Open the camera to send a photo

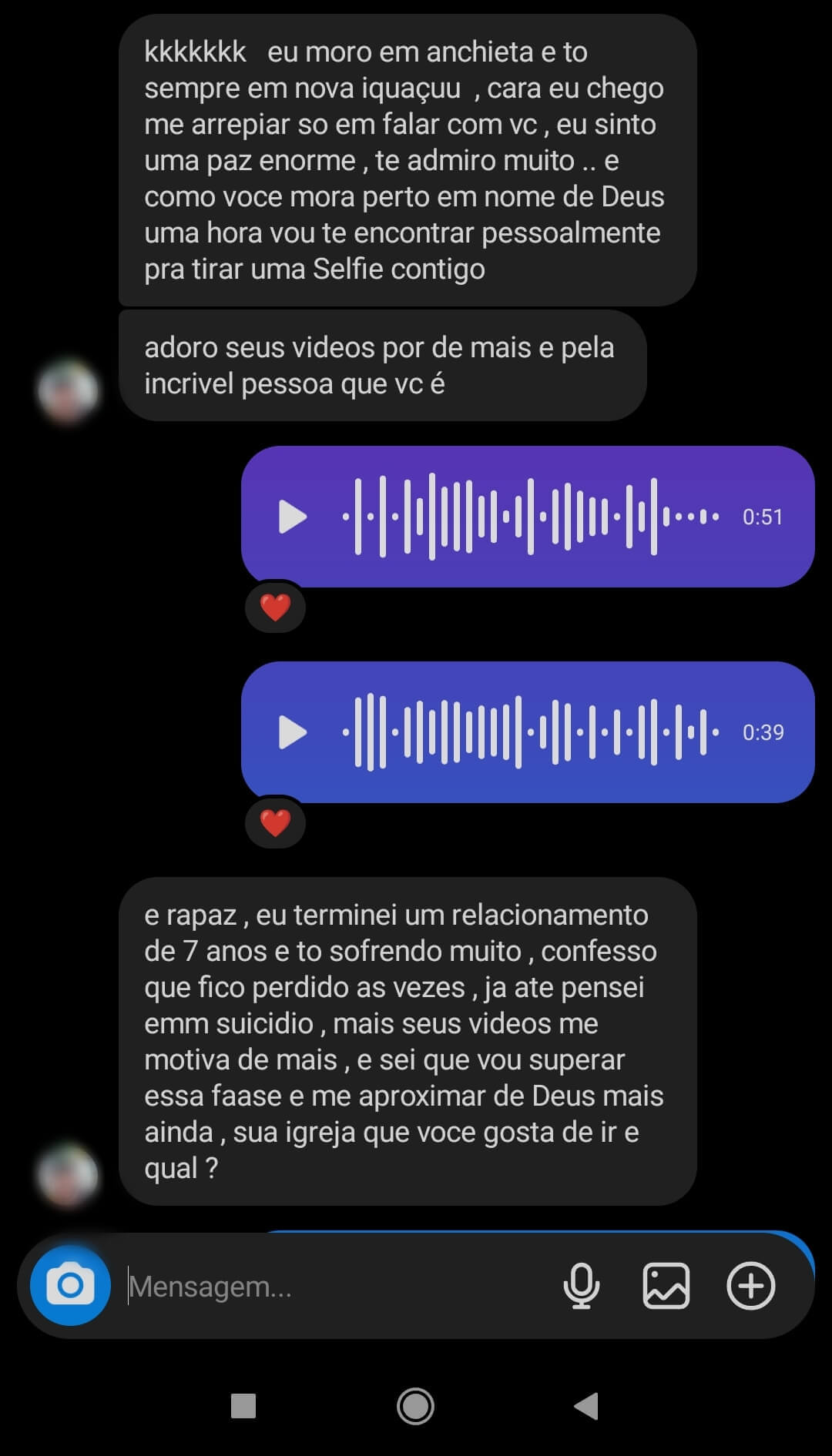[x=69, y=1283]
